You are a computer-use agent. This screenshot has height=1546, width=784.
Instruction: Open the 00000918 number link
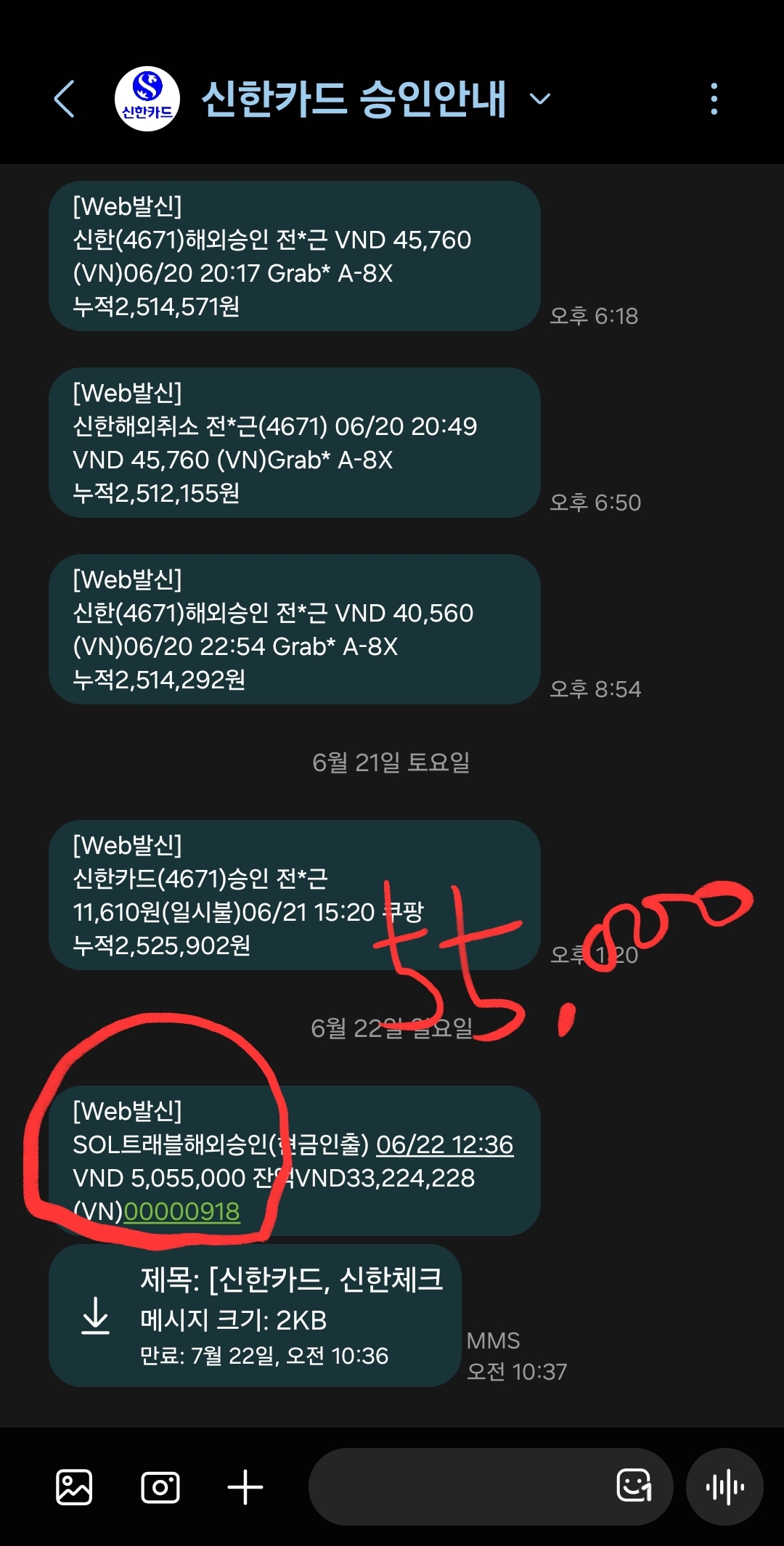point(181,1211)
